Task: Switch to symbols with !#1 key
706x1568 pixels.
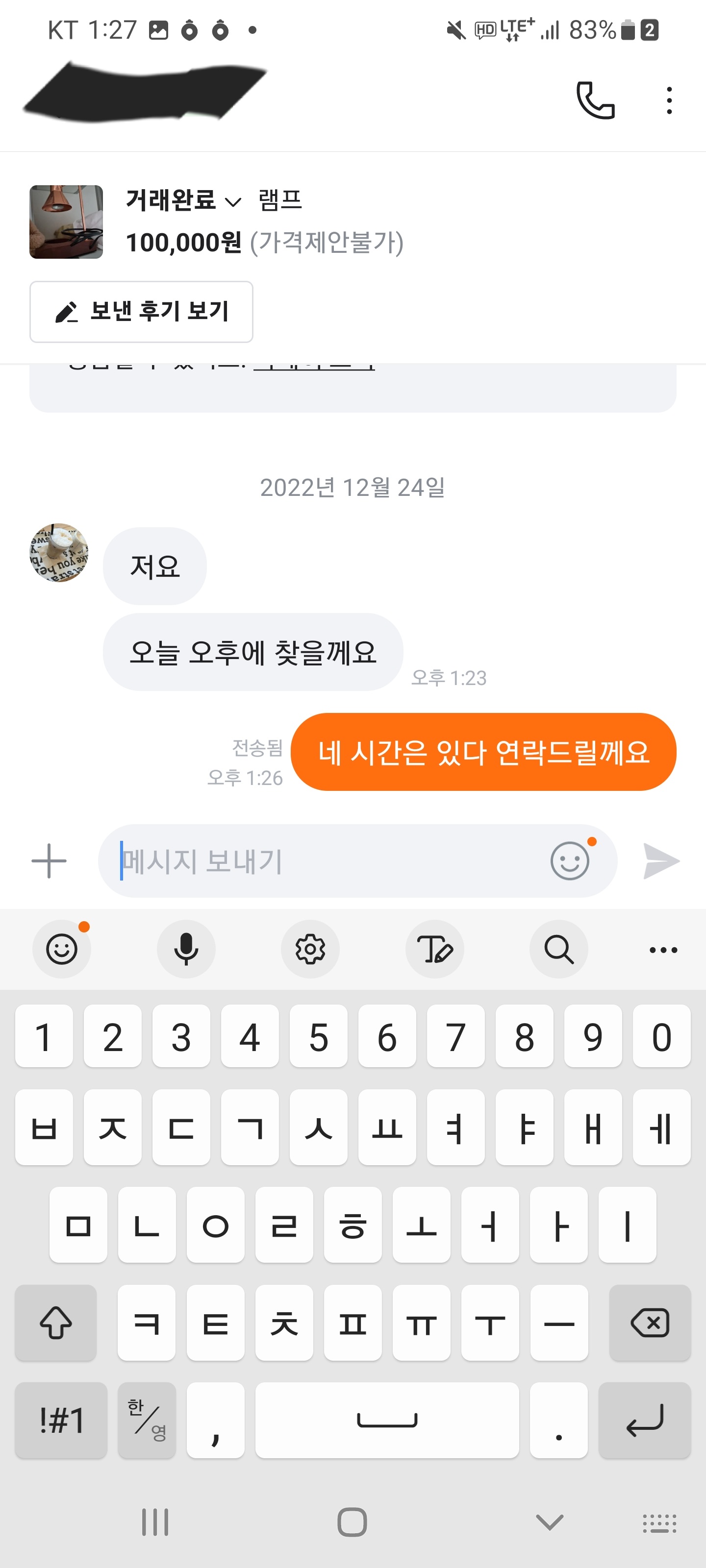Action: tap(61, 1420)
